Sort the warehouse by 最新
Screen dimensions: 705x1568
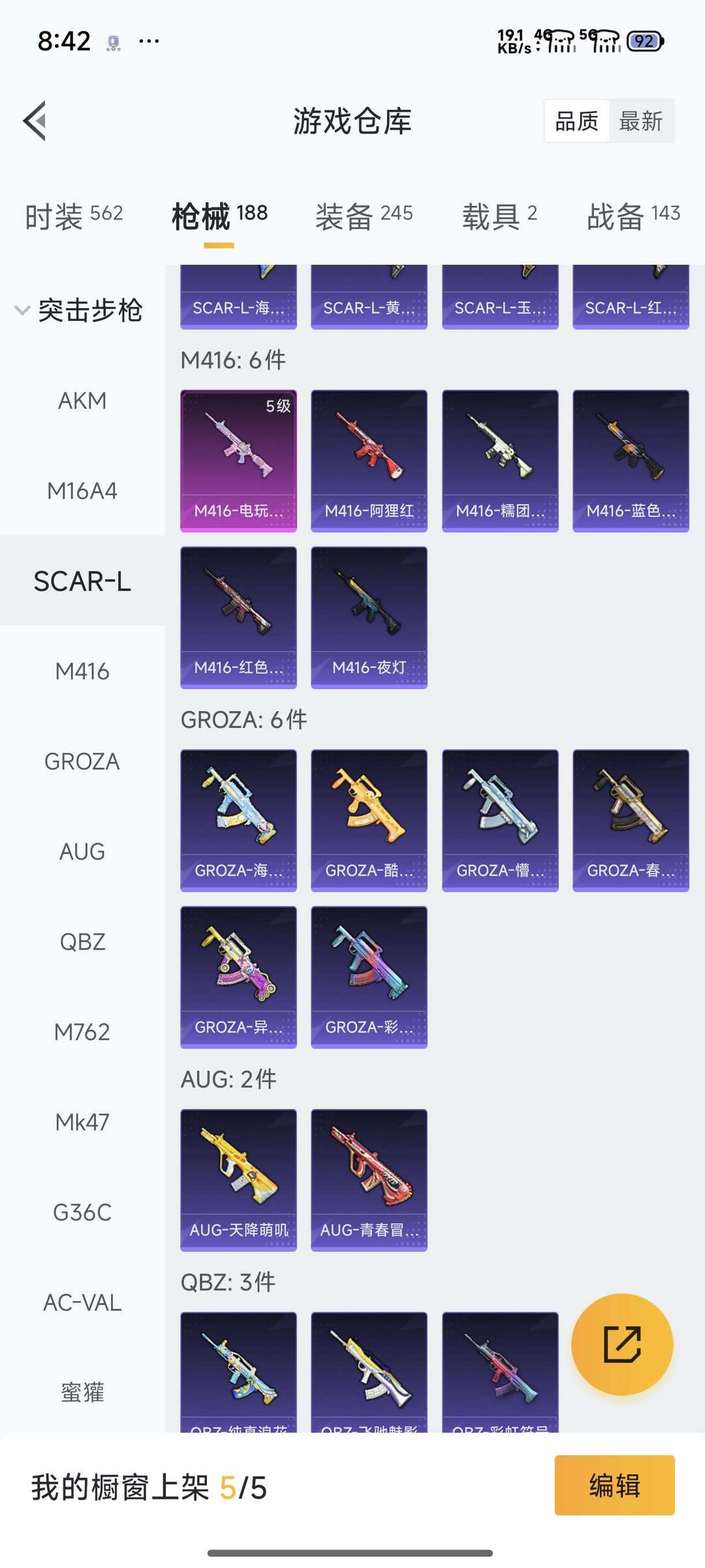click(x=641, y=121)
